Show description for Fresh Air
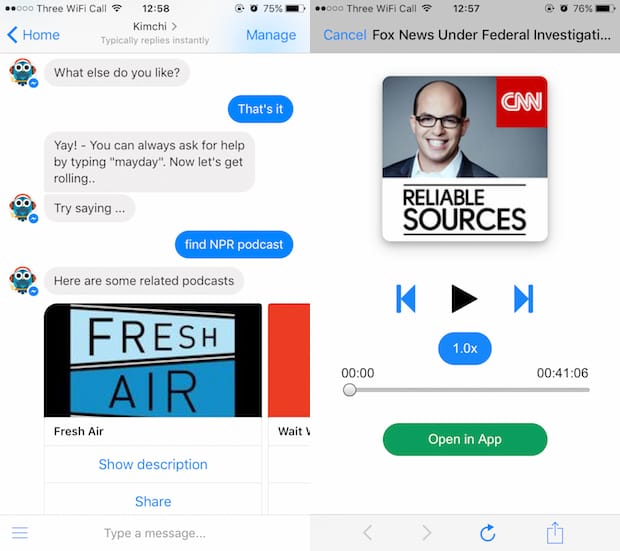620x551 pixels. 153,464
